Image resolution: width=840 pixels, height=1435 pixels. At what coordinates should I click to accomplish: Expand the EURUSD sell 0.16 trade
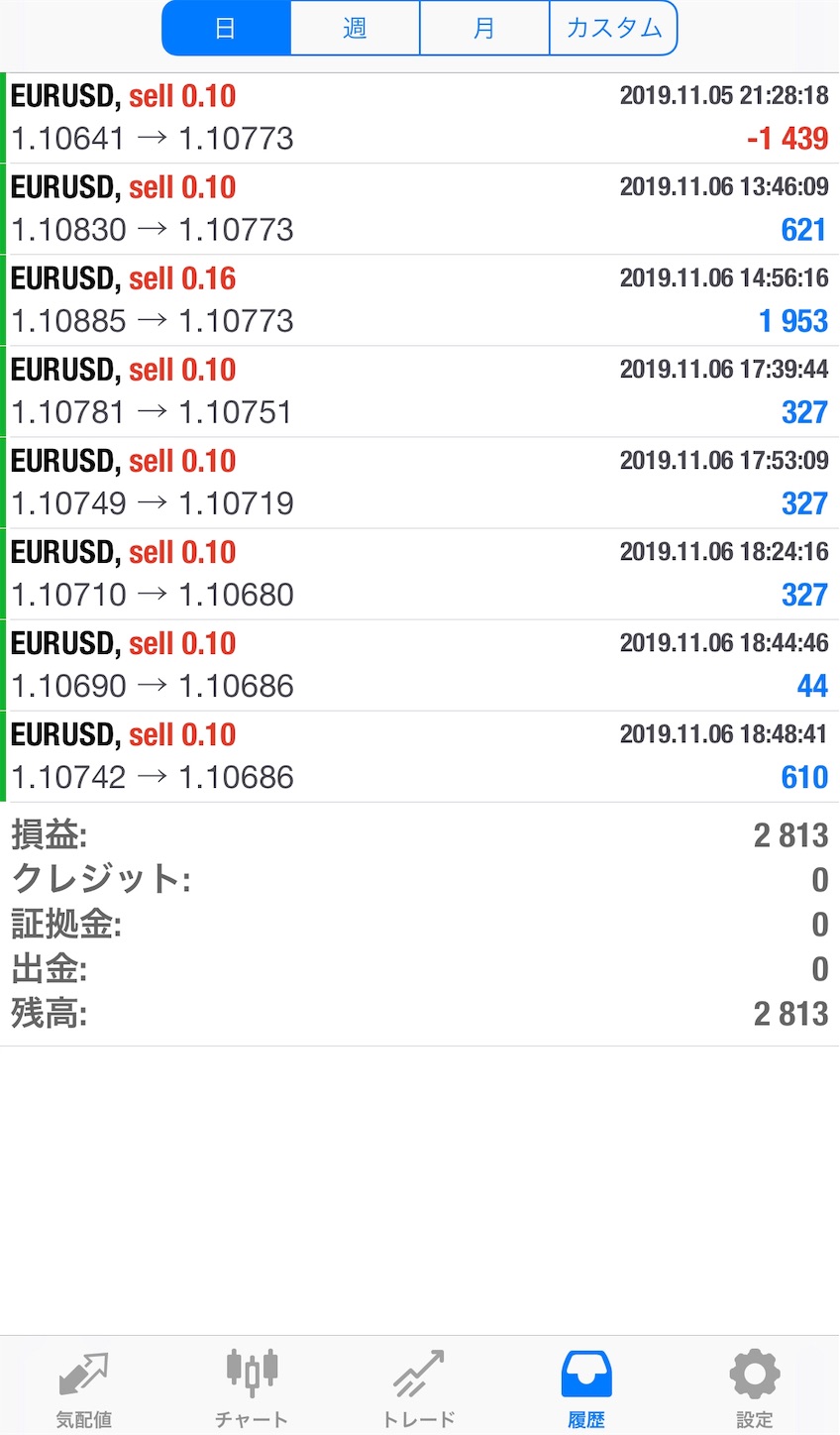tap(420, 300)
